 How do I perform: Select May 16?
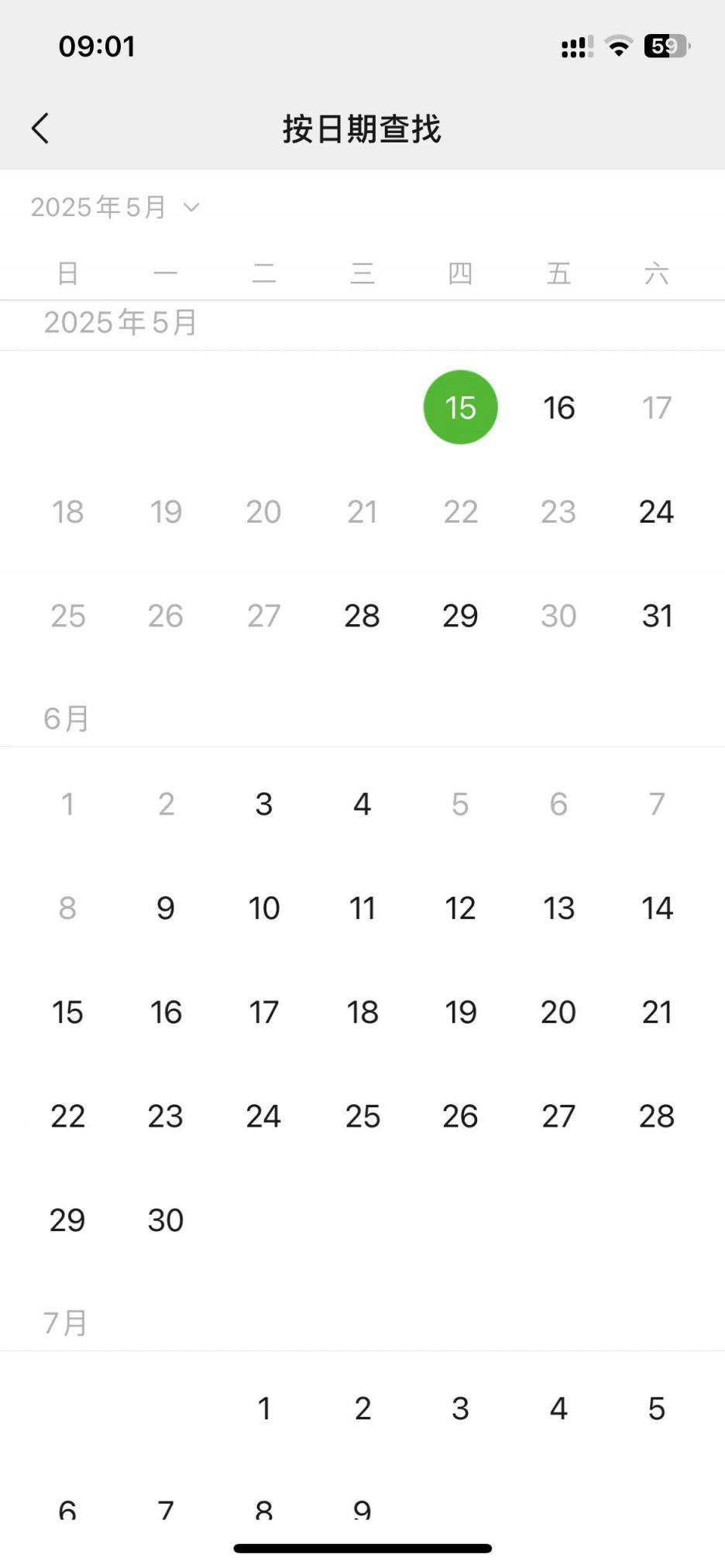(x=558, y=407)
